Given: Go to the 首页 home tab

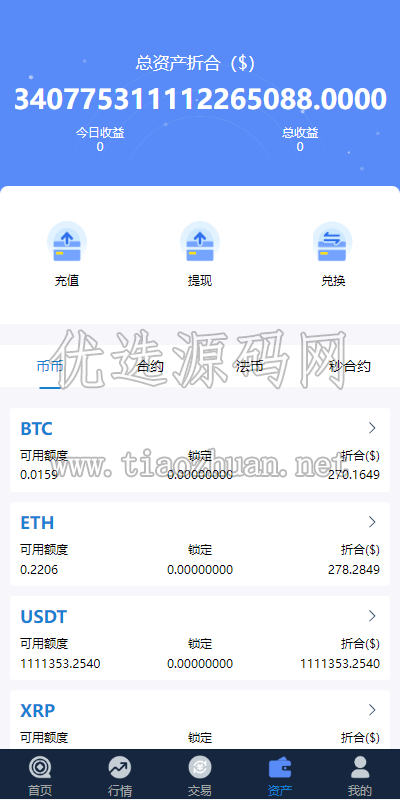Looking at the screenshot, I should (x=40, y=776).
